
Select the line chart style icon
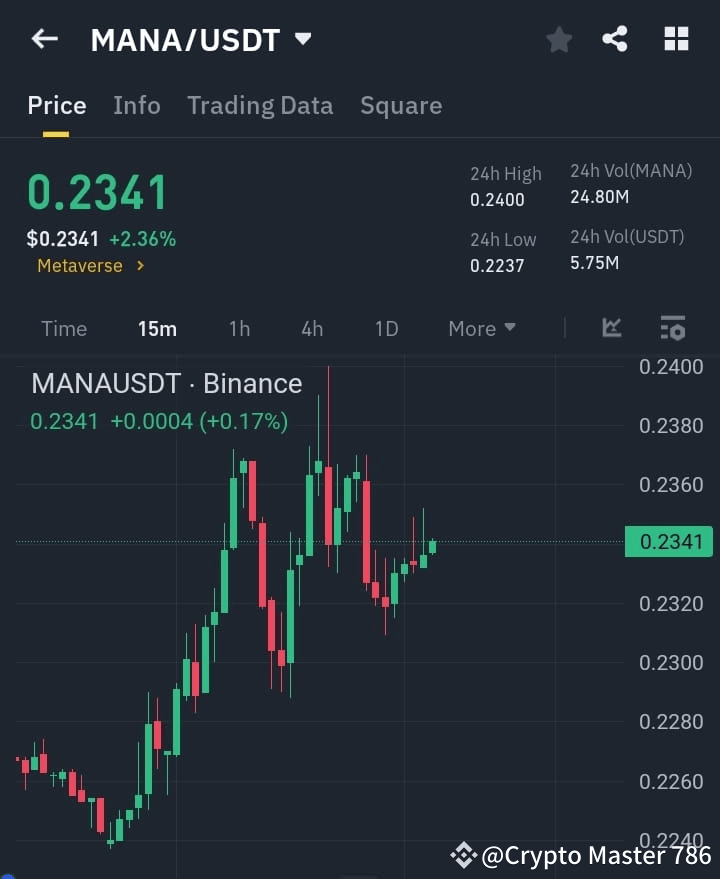pyautogui.click(x=611, y=328)
